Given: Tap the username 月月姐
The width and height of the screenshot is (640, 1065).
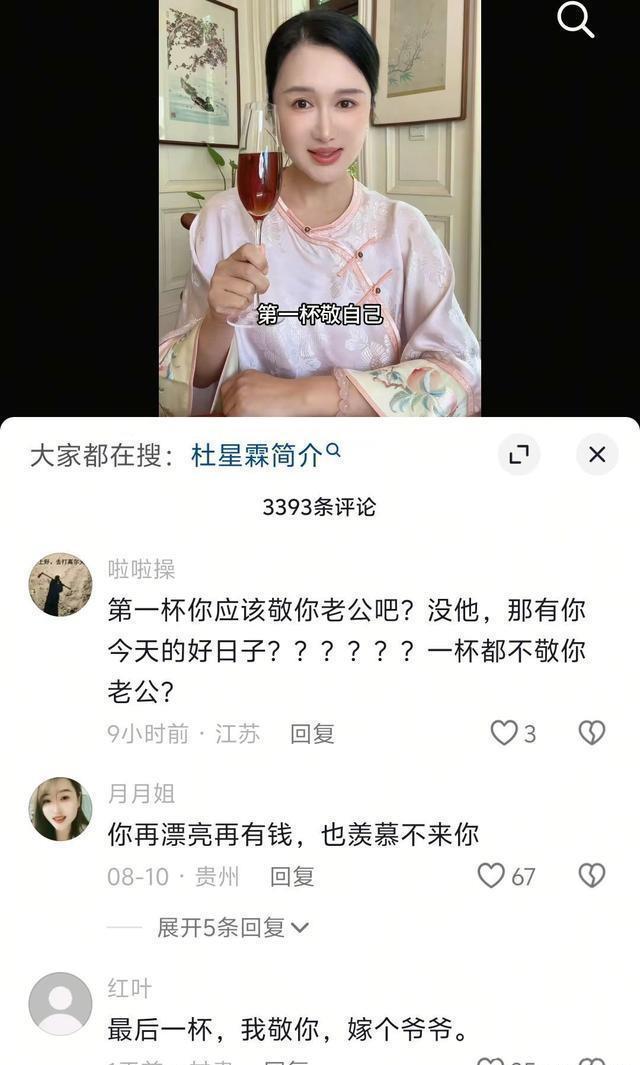Looking at the screenshot, I should coord(141,793).
